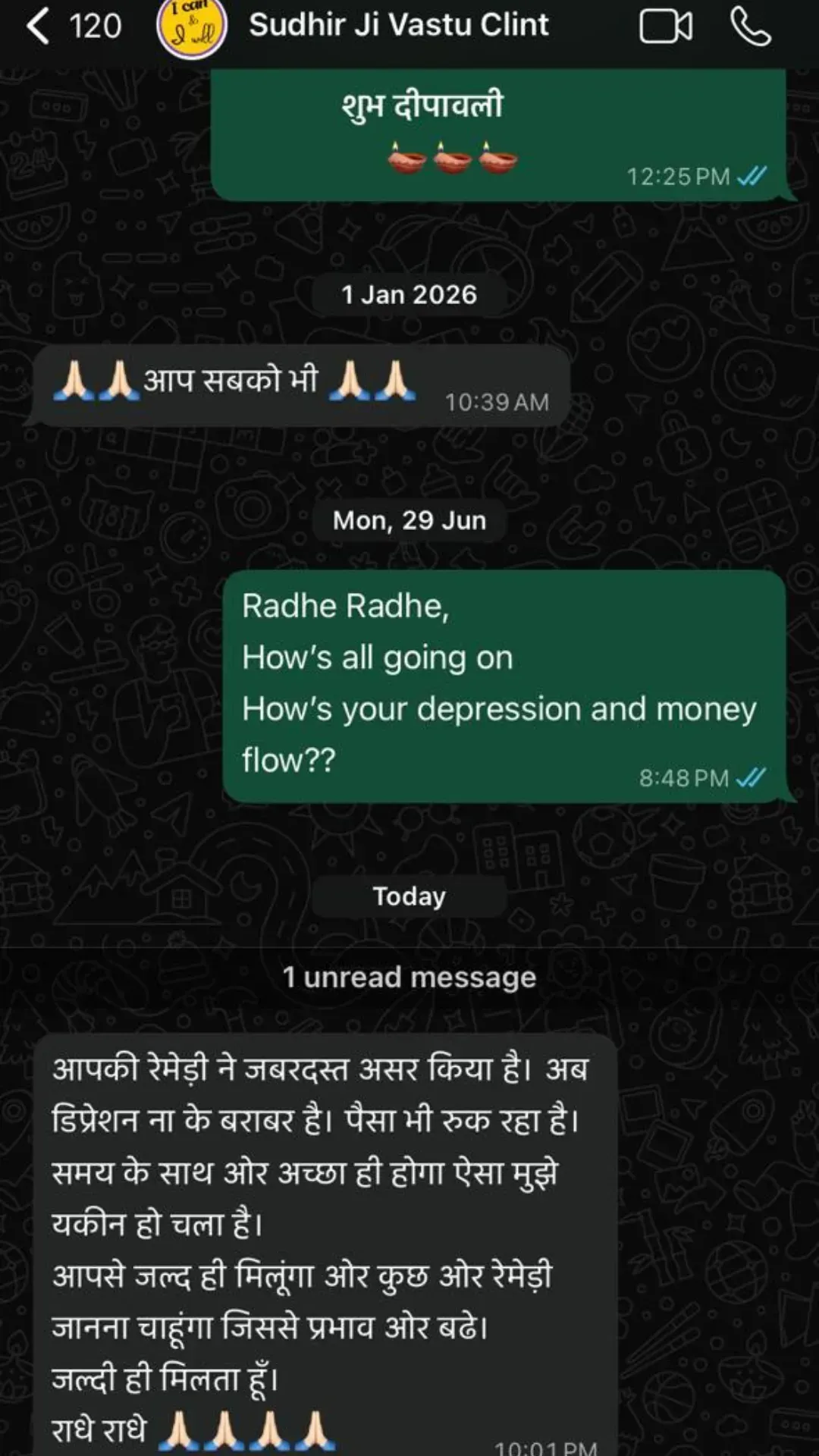Start a voice call with Sudhir Ji
Image resolution: width=819 pixels, height=1456 pixels.
(751, 27)
